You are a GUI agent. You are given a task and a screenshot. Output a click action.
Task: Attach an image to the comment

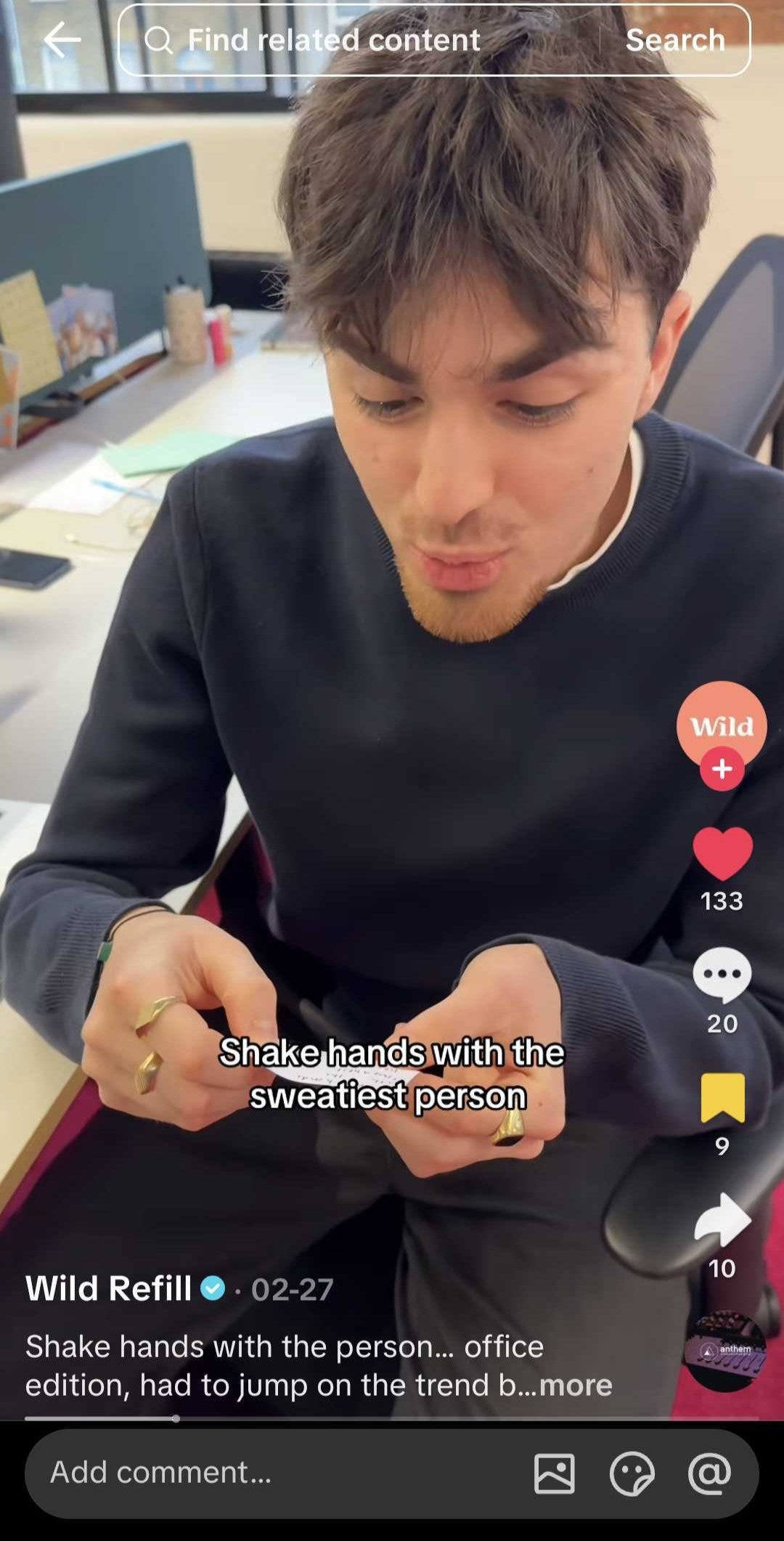point(555,1473)
